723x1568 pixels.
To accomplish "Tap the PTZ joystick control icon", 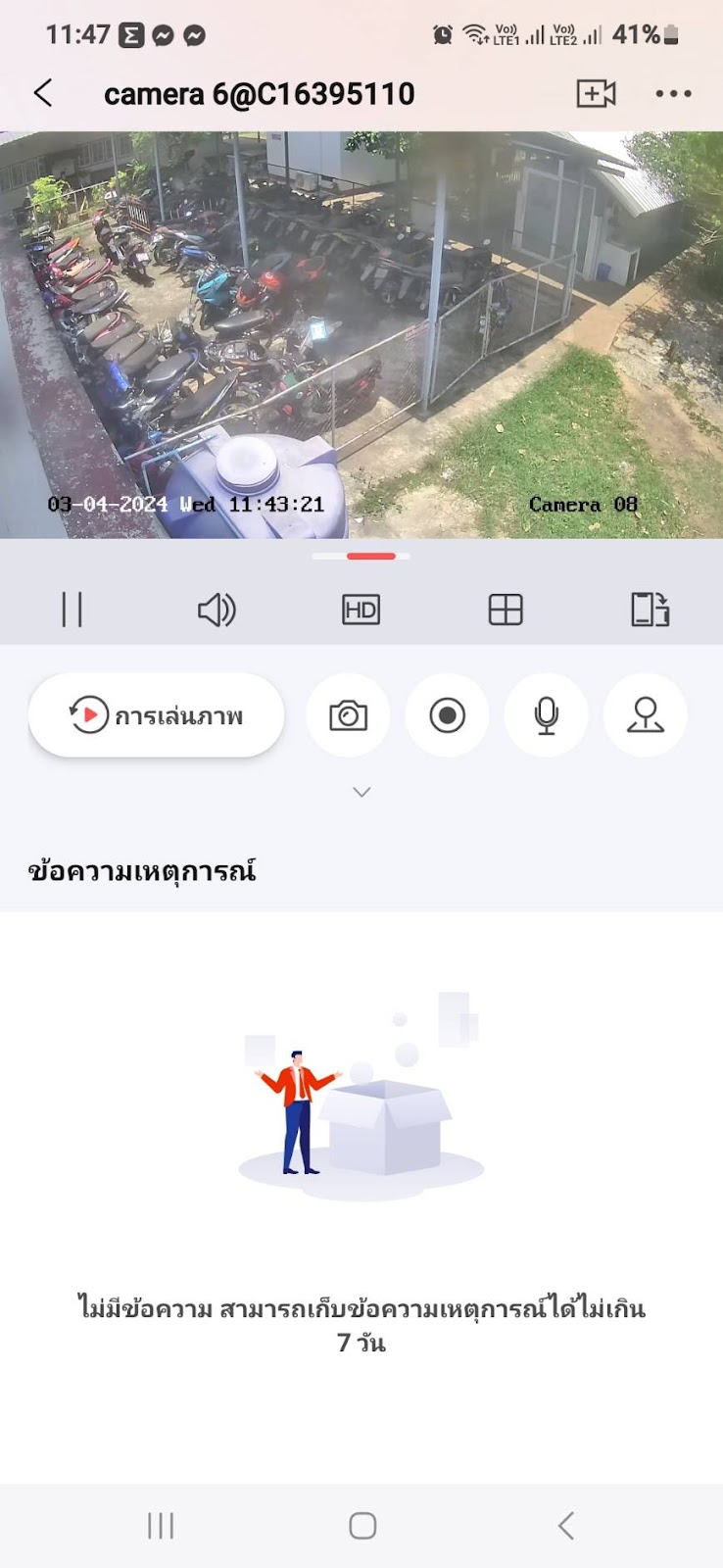I will pos(646,715).
